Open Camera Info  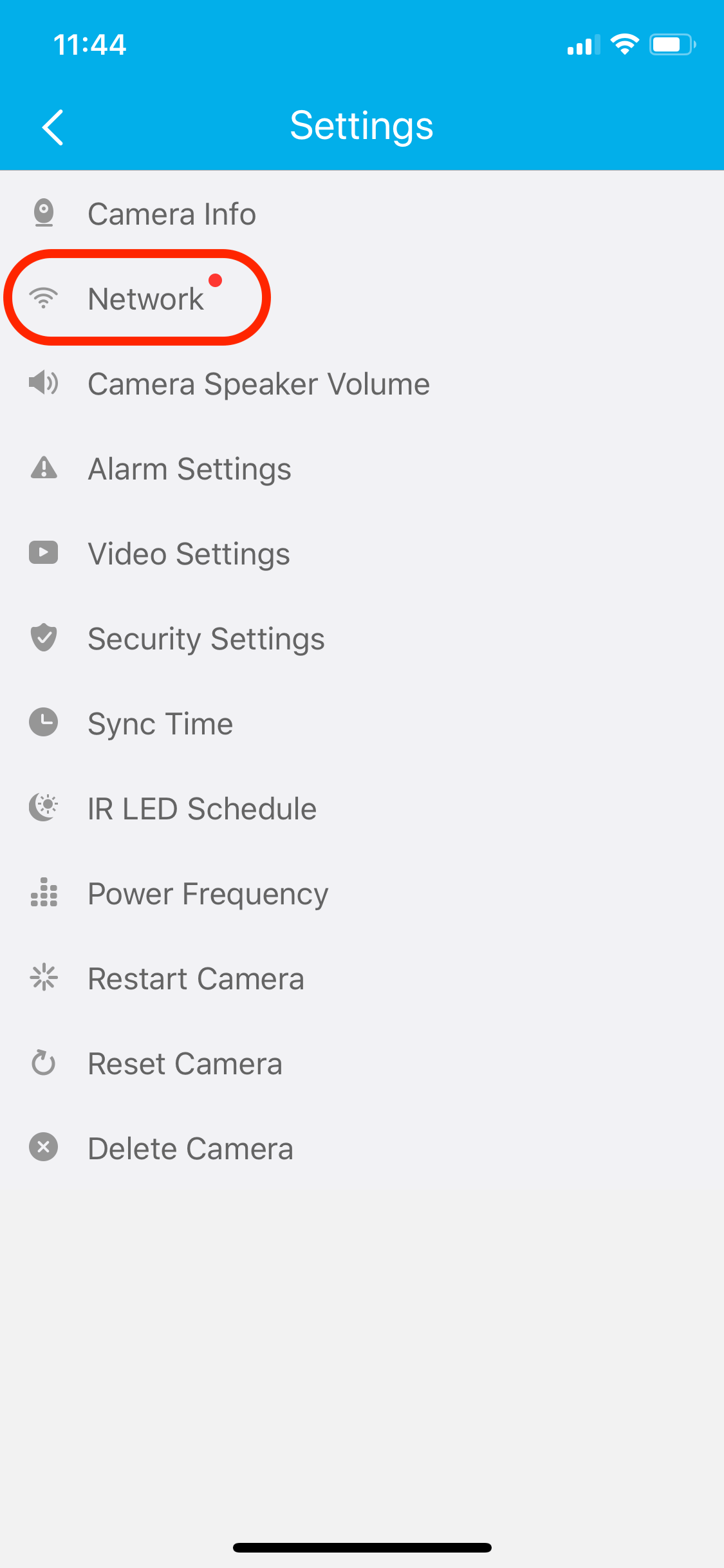[362, 214]
